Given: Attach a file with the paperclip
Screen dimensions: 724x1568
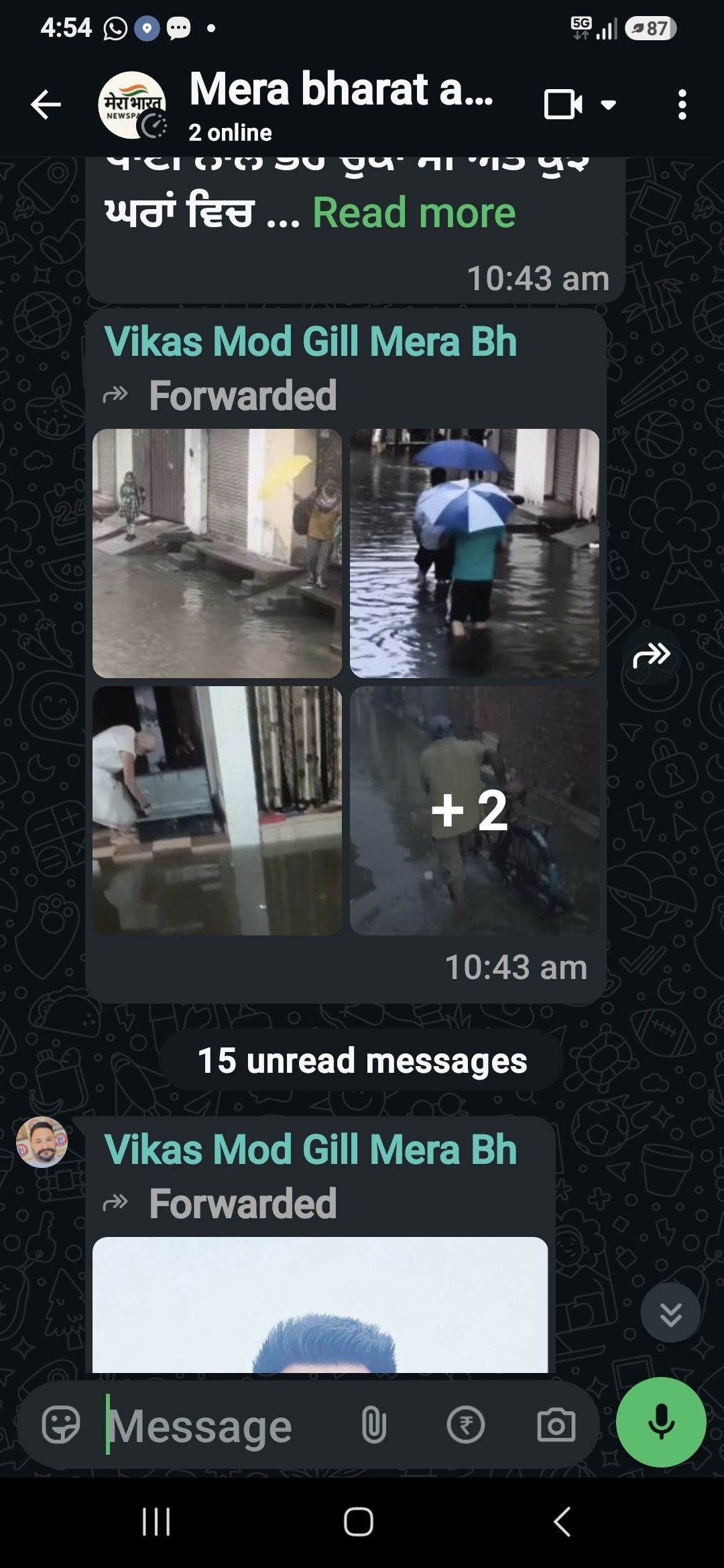Looking at the screenshot, I should tap(373, 1425).
